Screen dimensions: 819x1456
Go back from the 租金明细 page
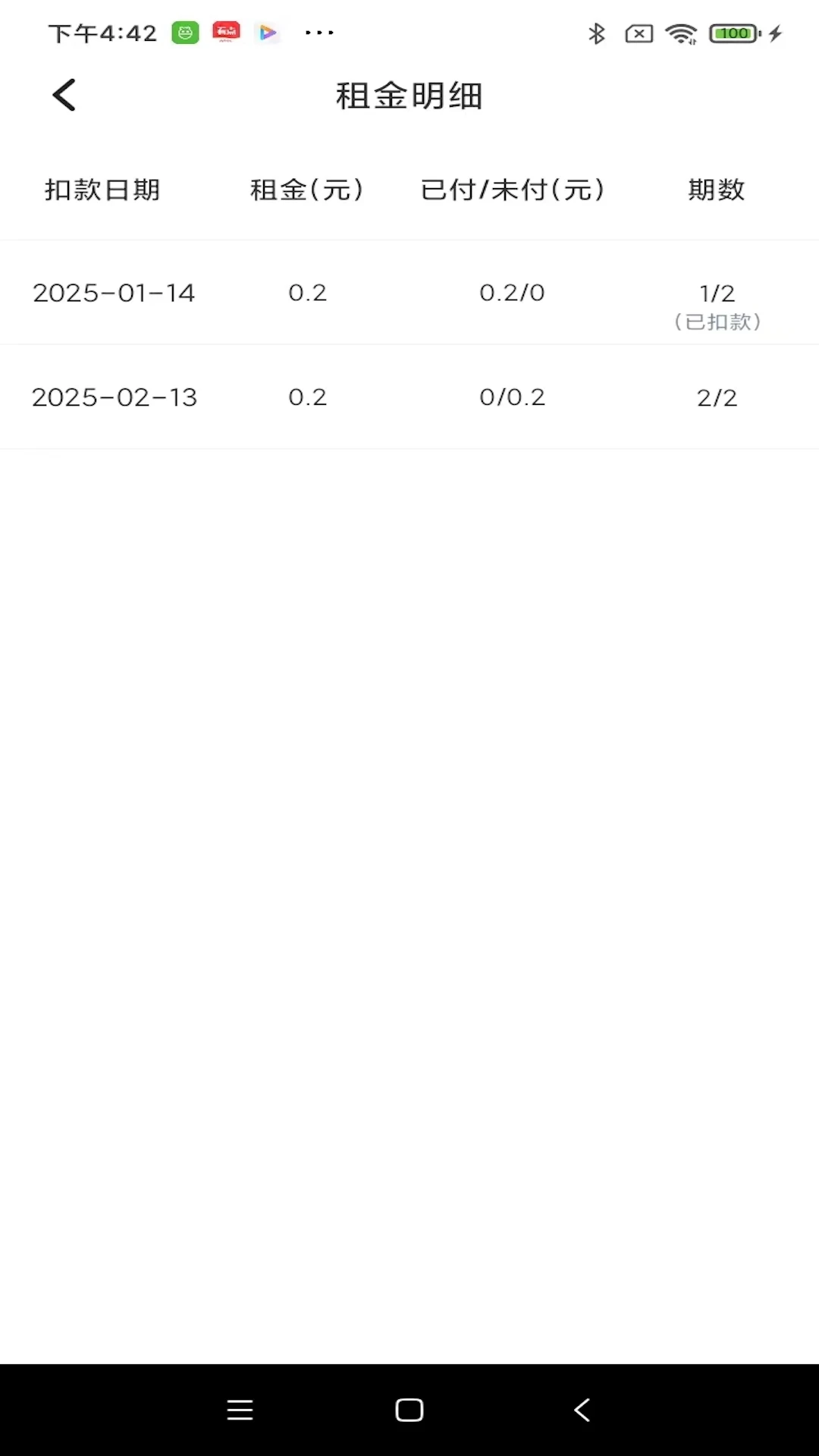[64, 96]
